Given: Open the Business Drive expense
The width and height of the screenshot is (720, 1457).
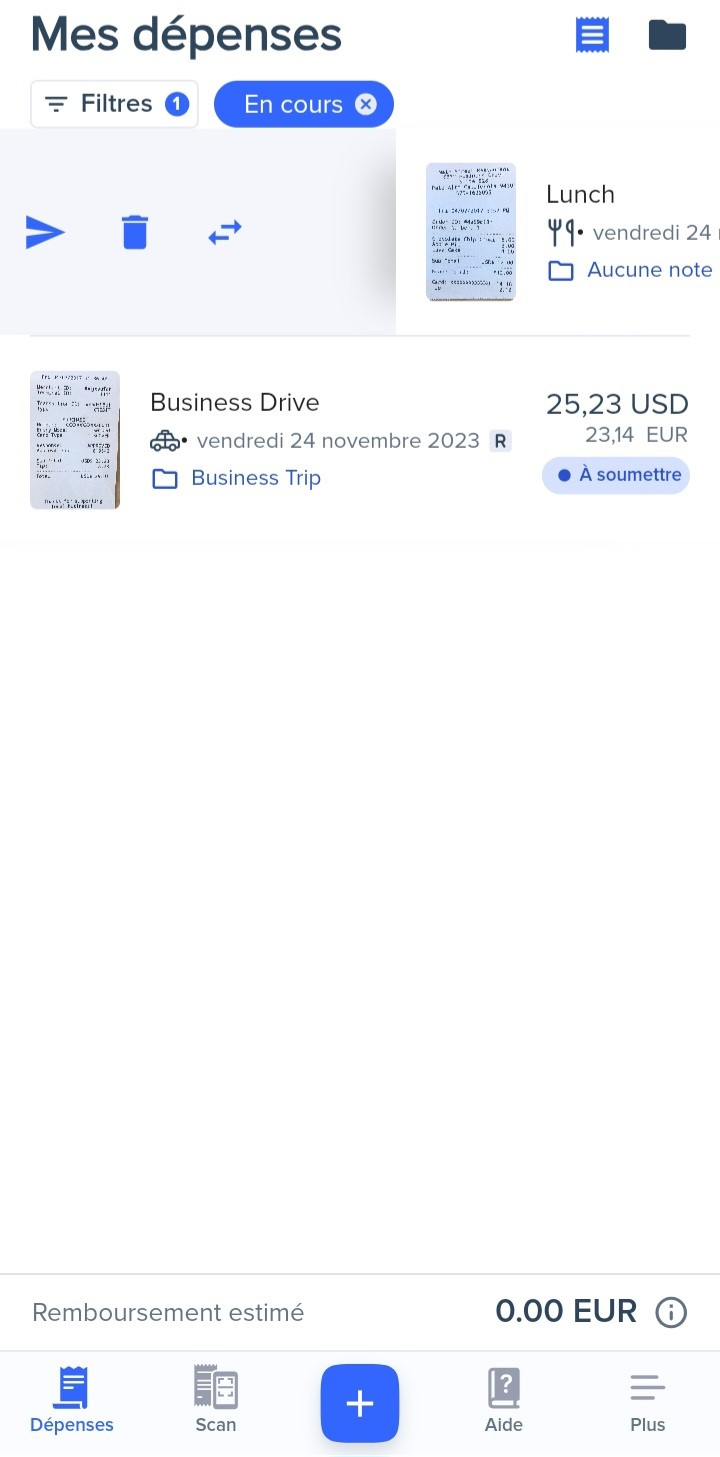Looking at the screenshot, I should (360, 440).
